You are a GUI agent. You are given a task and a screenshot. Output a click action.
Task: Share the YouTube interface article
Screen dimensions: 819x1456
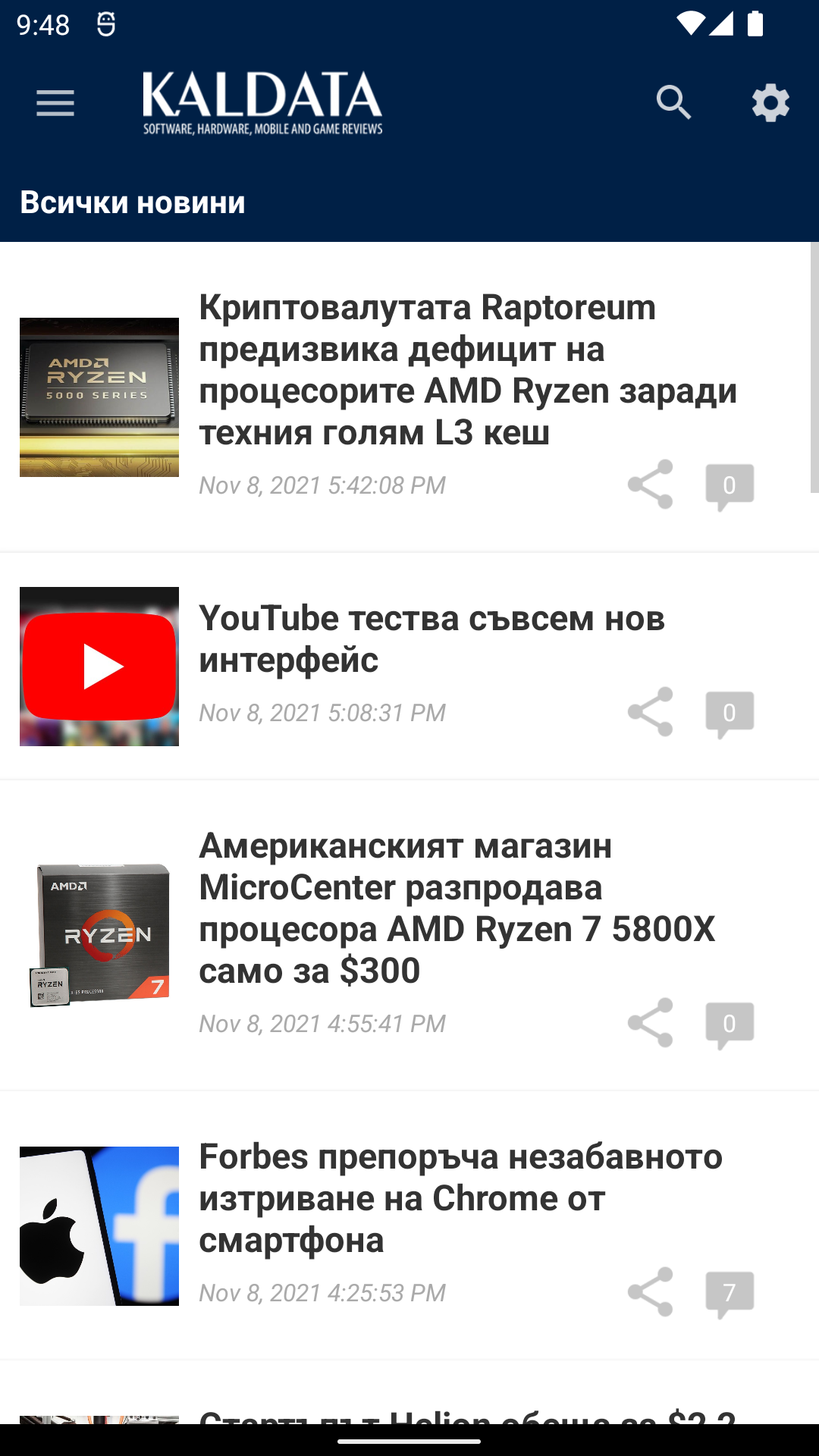pyautogui.click(x=651, y=712)
